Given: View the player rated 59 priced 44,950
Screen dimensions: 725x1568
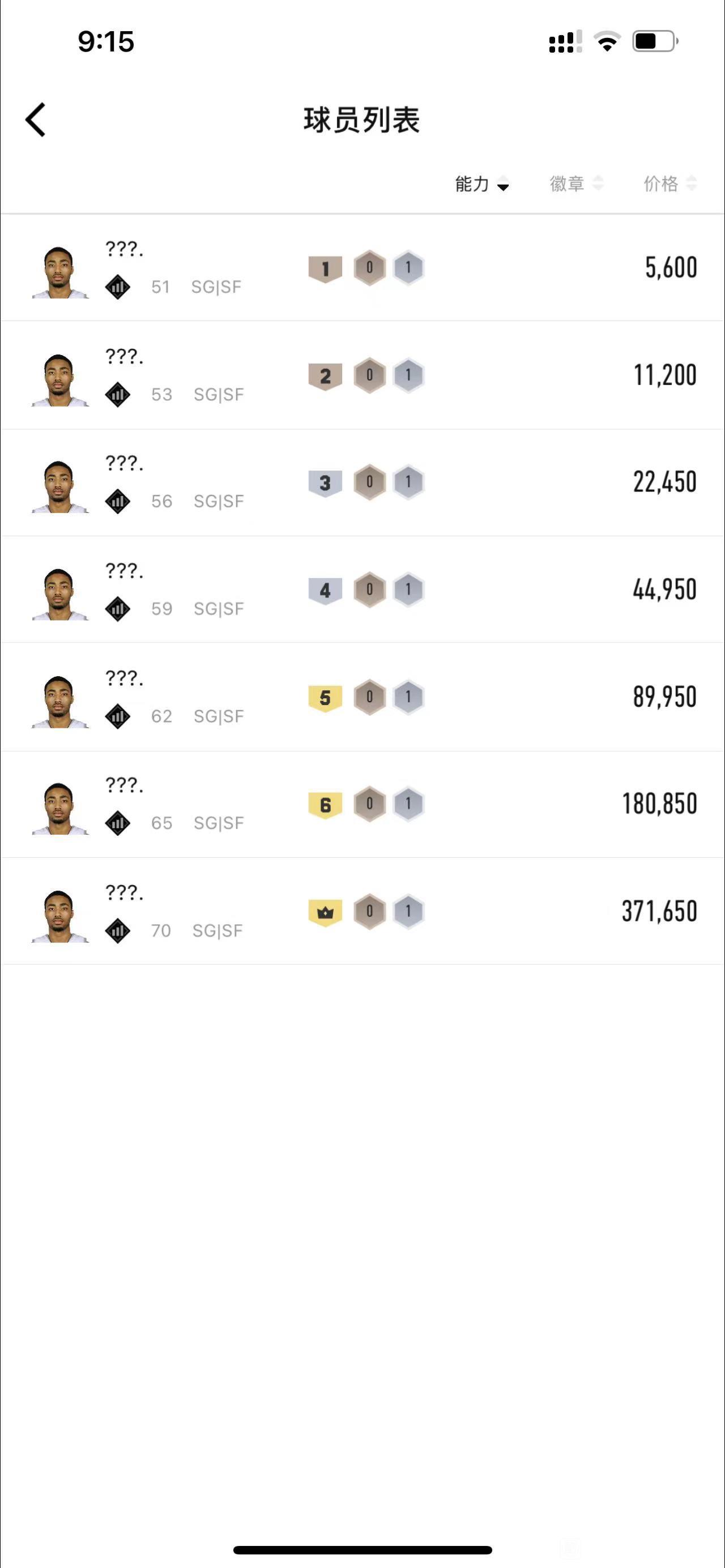Looking at the screenshot, I should click(362, 589).
